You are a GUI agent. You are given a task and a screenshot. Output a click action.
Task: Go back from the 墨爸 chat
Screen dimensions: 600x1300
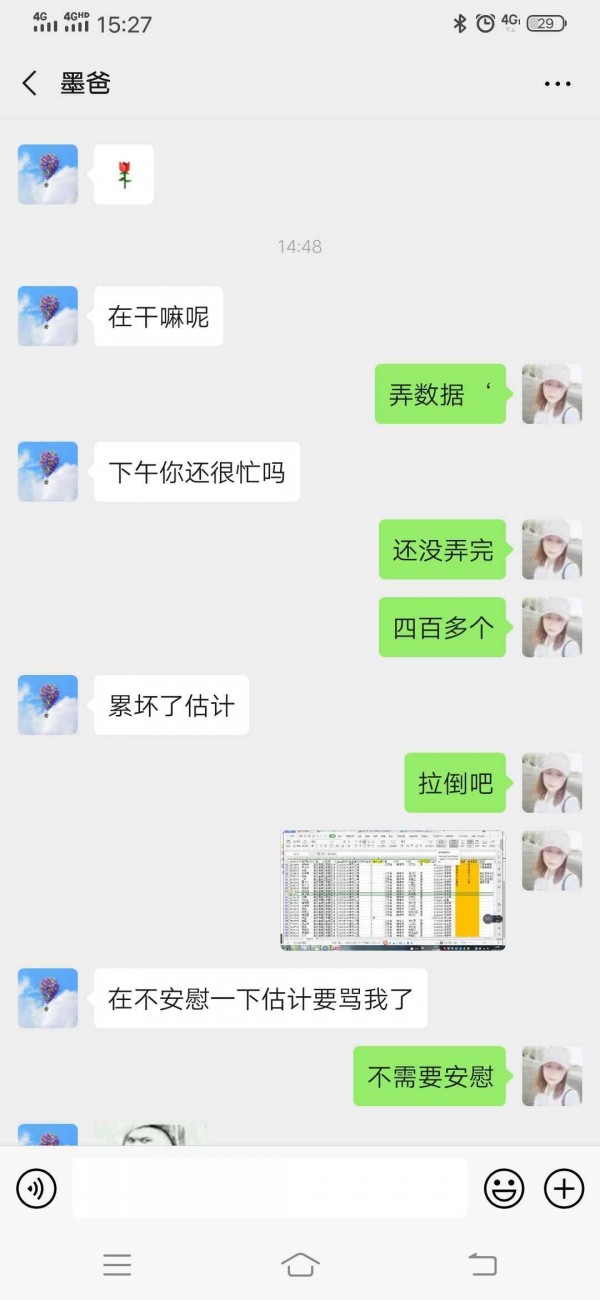[x=30, y=83]
